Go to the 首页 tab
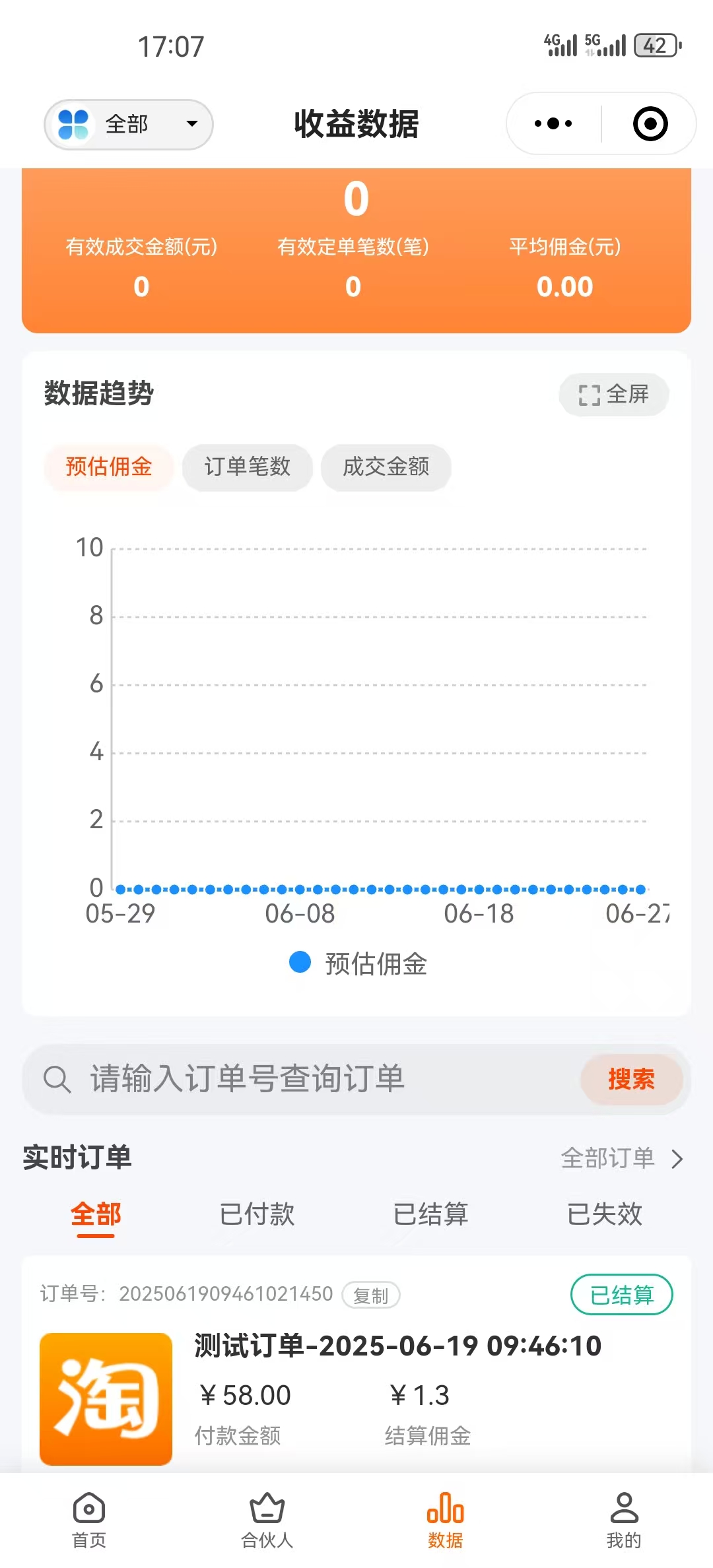The image size is (713, 1568). (89, 1520)
